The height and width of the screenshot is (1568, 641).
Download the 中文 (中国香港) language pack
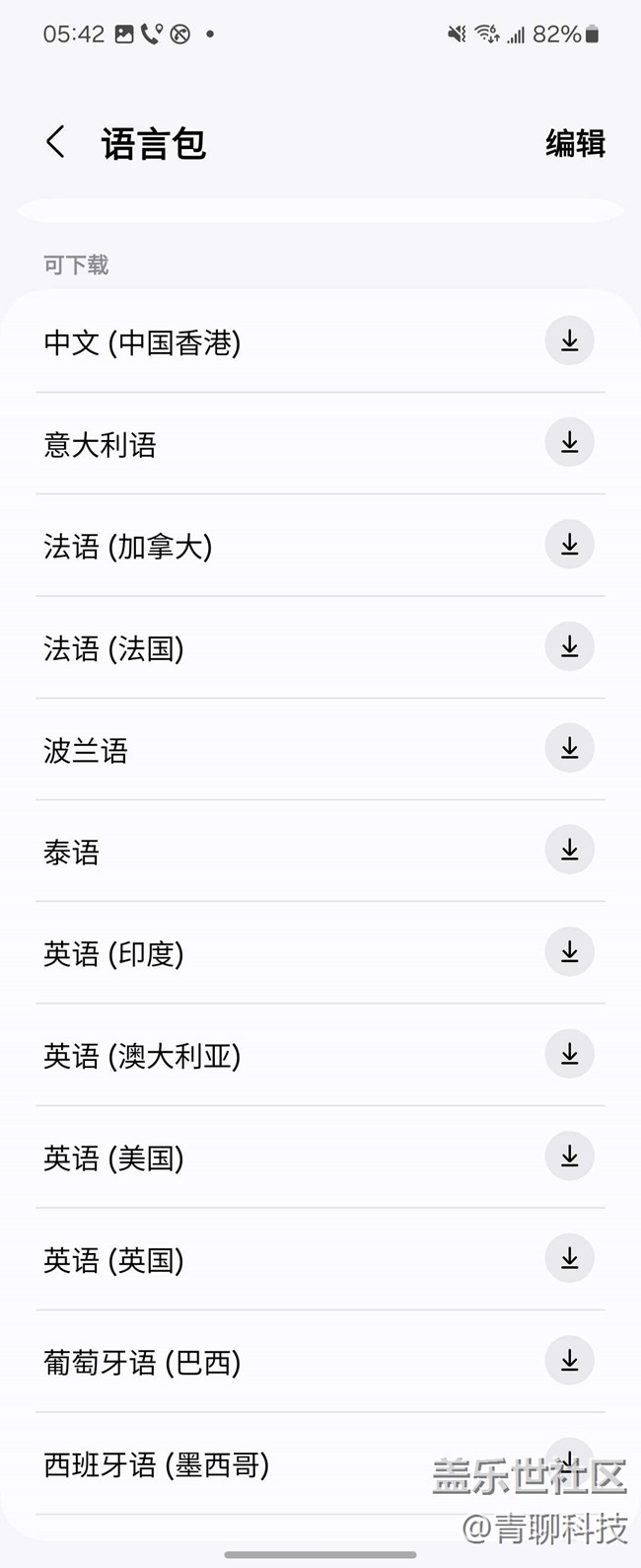click(x=569, y=341)
